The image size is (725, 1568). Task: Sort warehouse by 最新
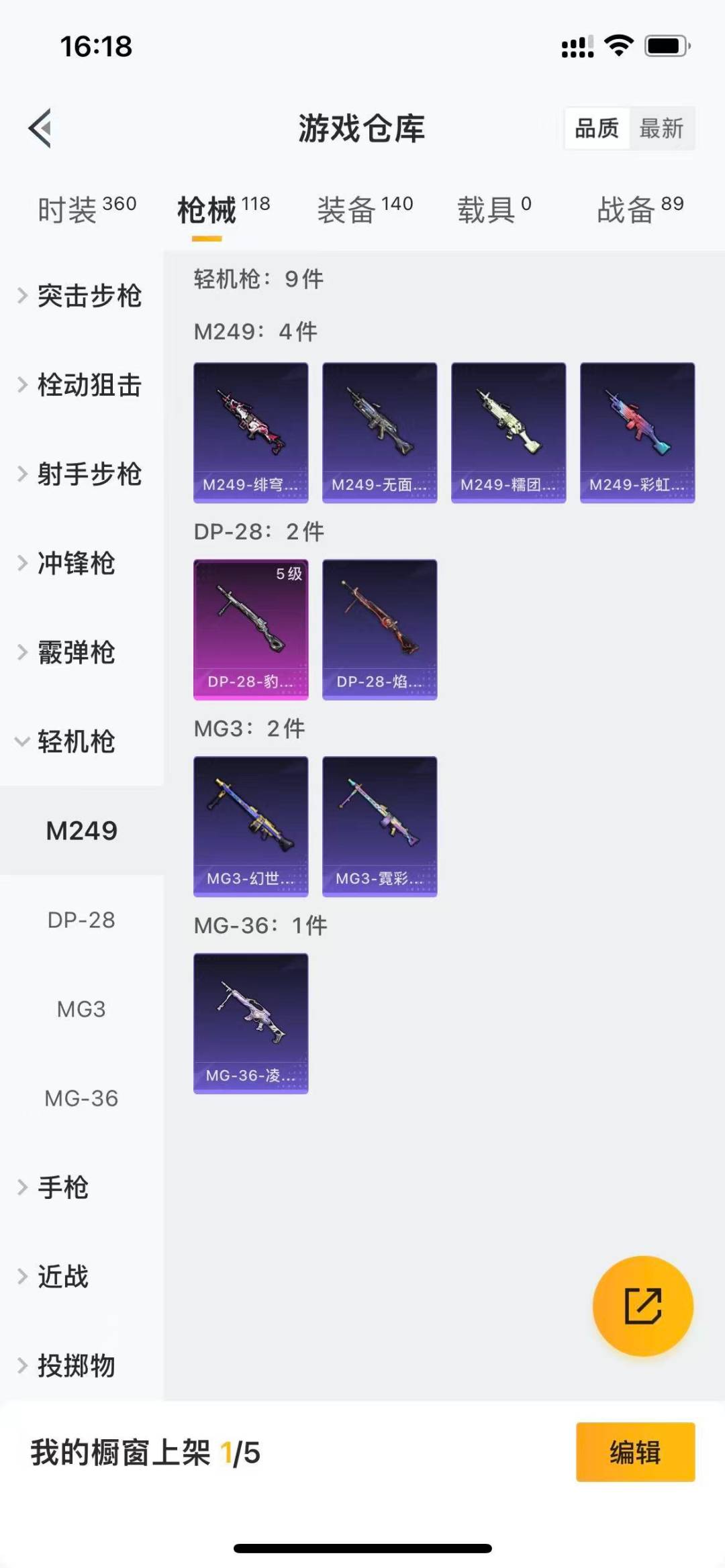(x=661, y=128)
